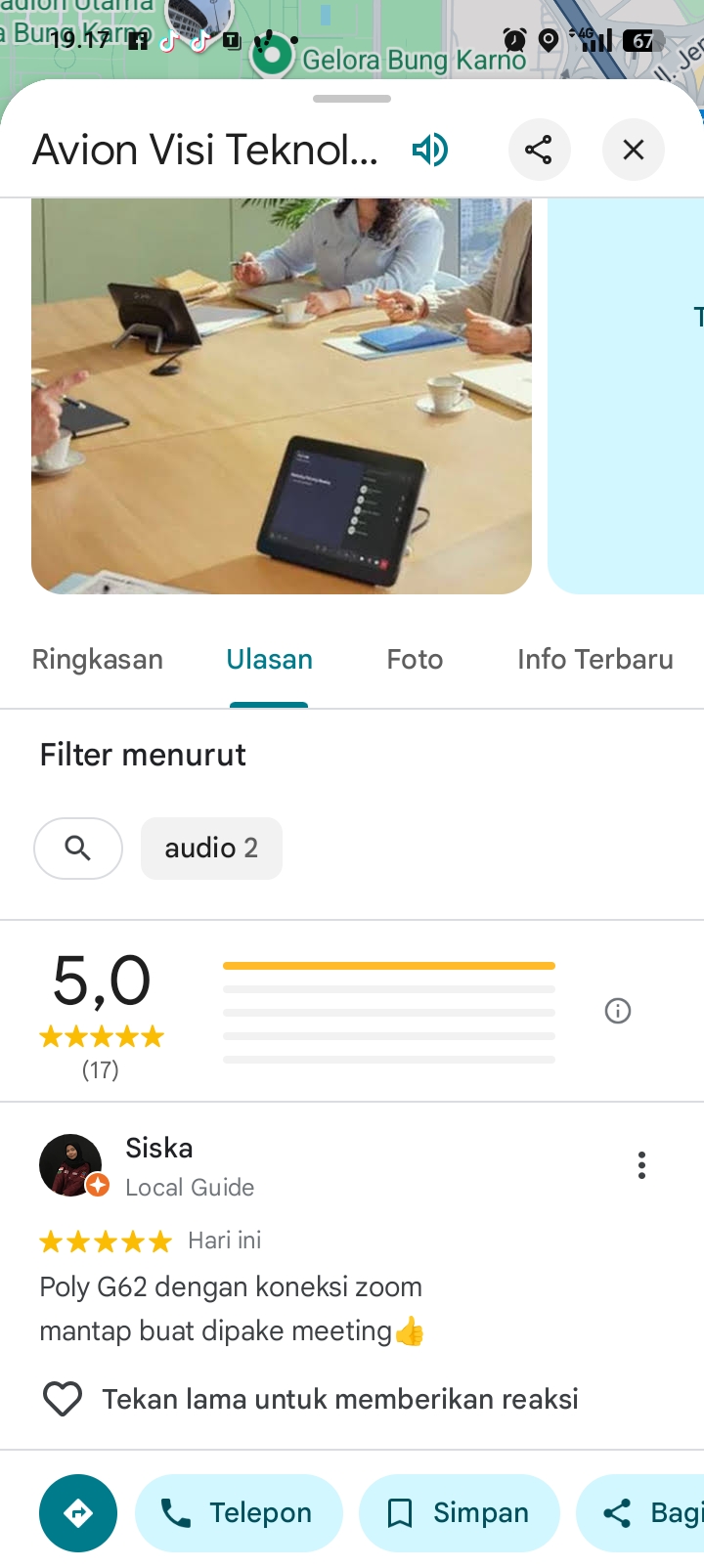Play the place name audio pronunciation
Viewport: 704px width, 1568px height.
pos(430,150)
